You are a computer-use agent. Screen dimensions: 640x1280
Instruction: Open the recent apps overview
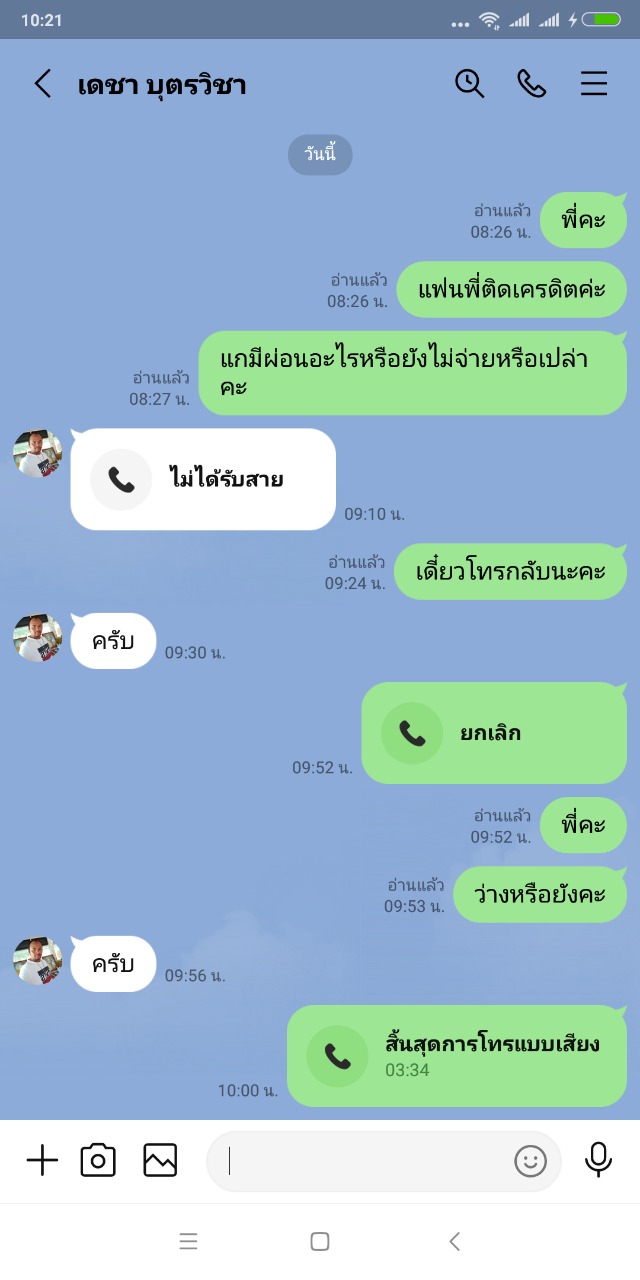pos(188,1241)
